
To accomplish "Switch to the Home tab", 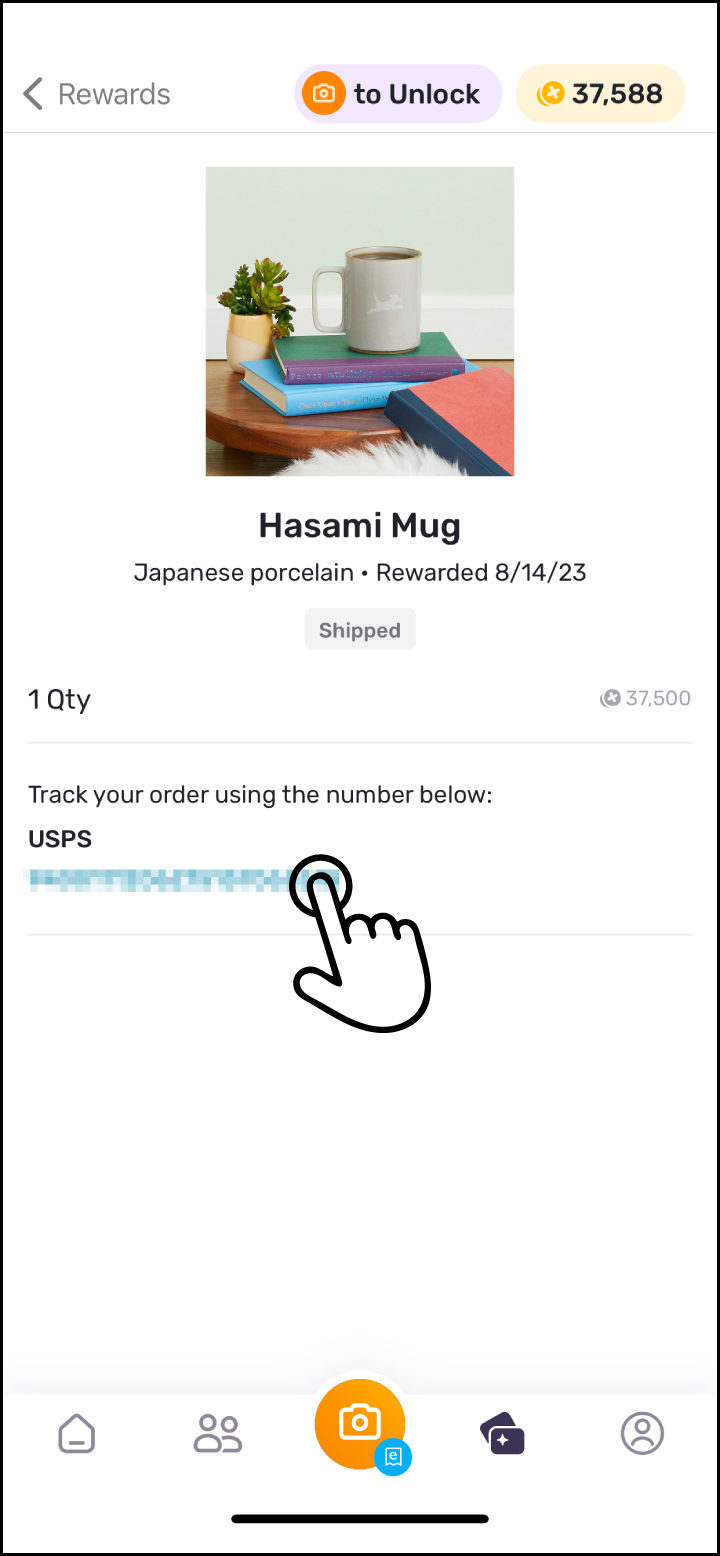I will click(77, 1434).
